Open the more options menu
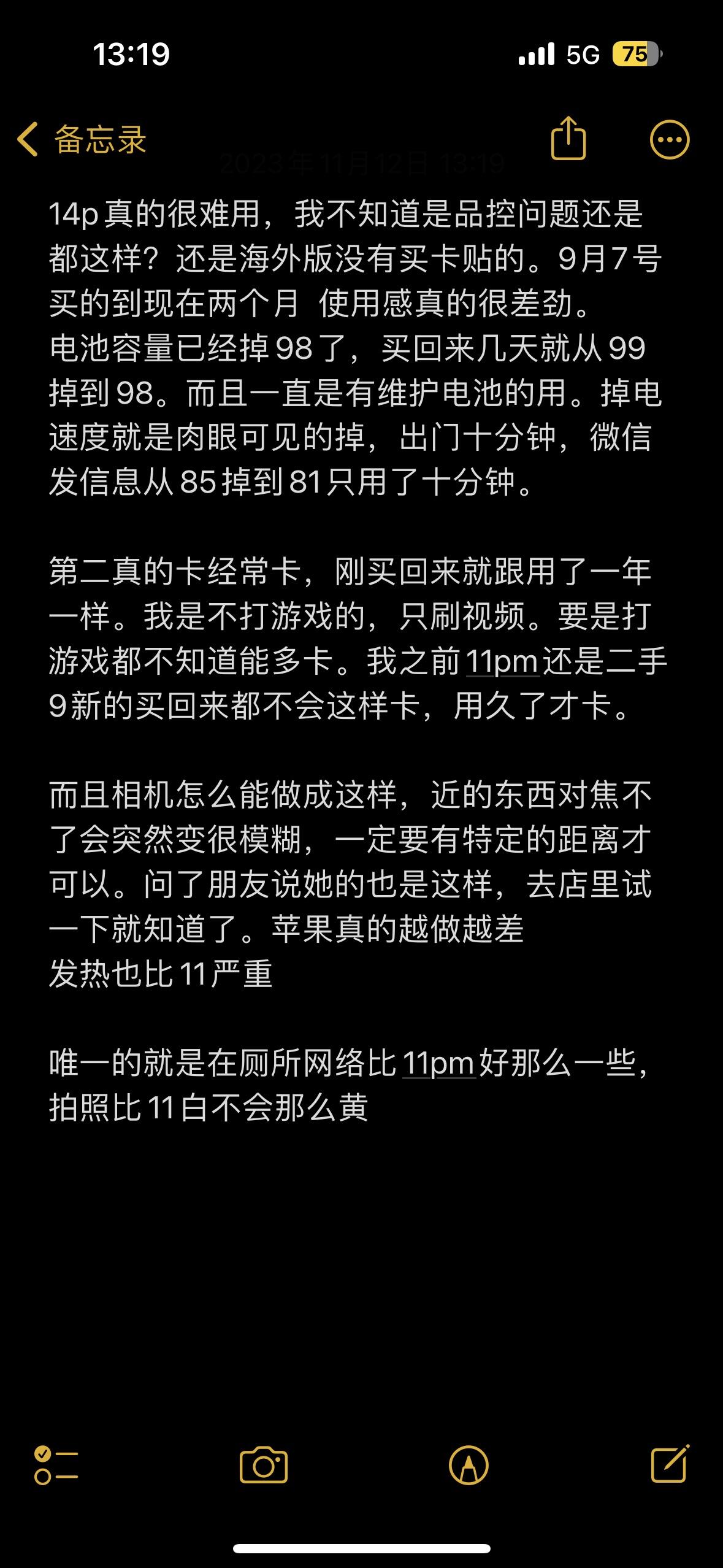Screen dimensions: 723x1568 tap(669, 139)
